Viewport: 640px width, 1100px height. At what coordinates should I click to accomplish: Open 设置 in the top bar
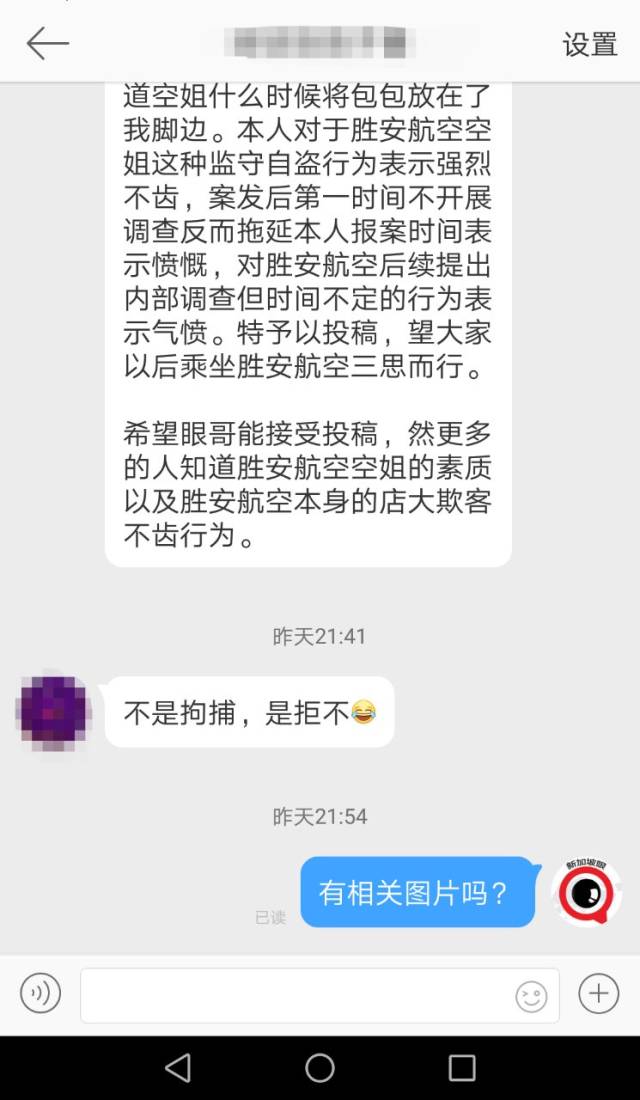tap(590, 44)
